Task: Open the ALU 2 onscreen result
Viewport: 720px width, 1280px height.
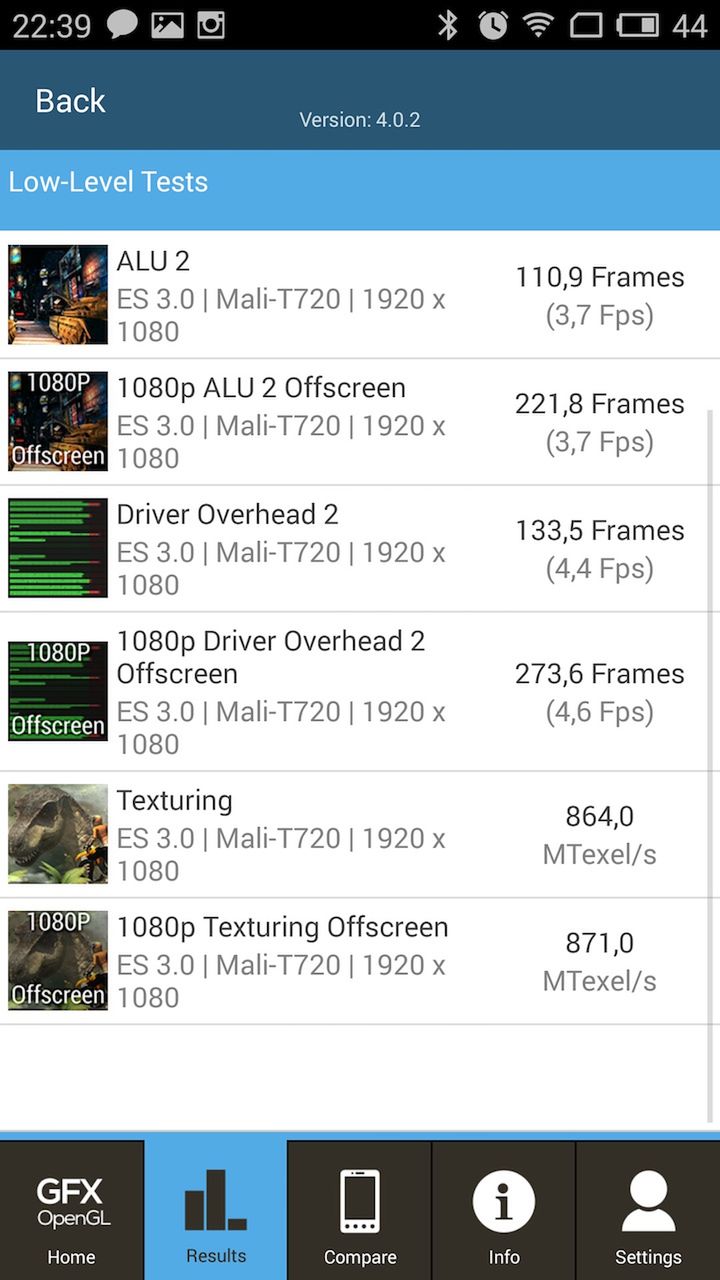Action: pos(360,295)
